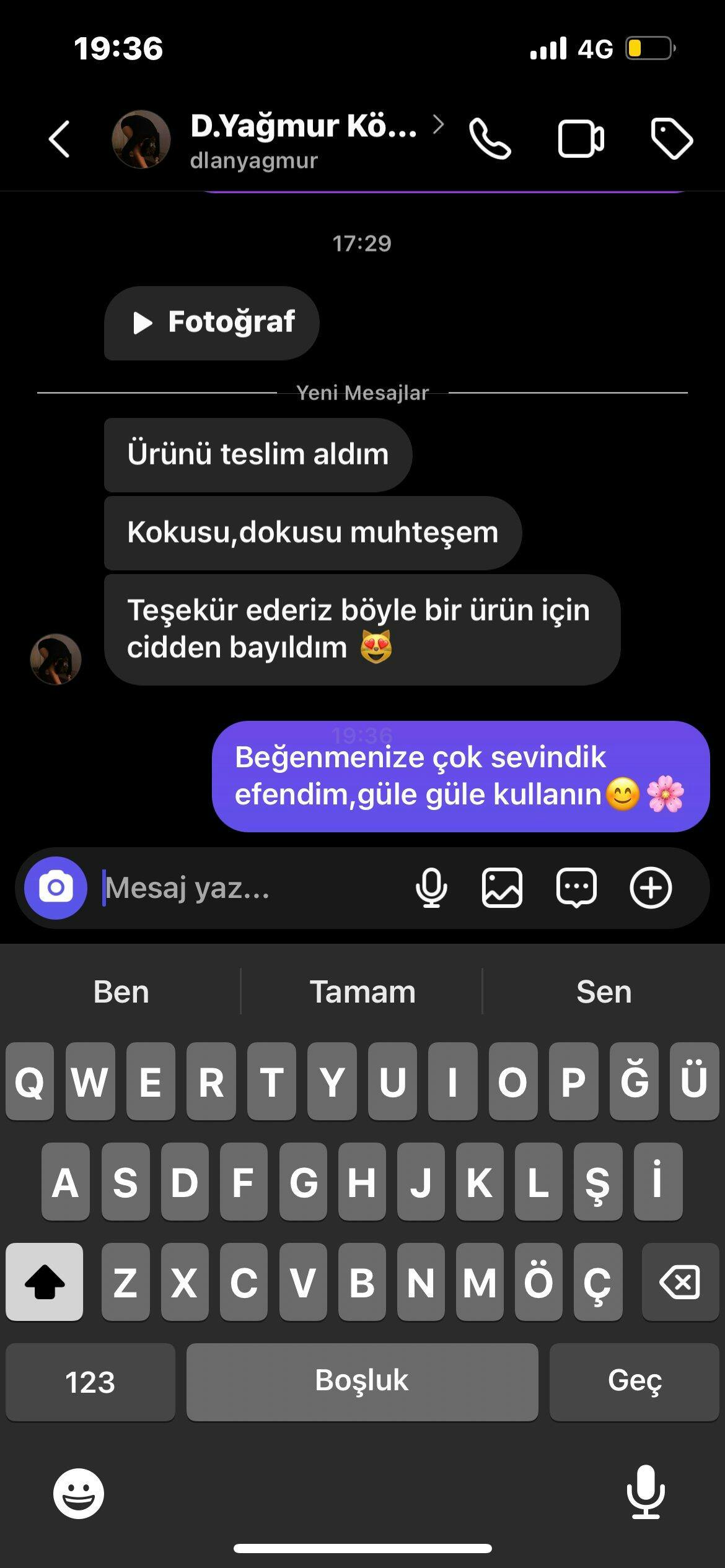Viewport: 725px width, 1568px height.
Task: Insert the suggestion Tamam
Action: click(362, 992)
